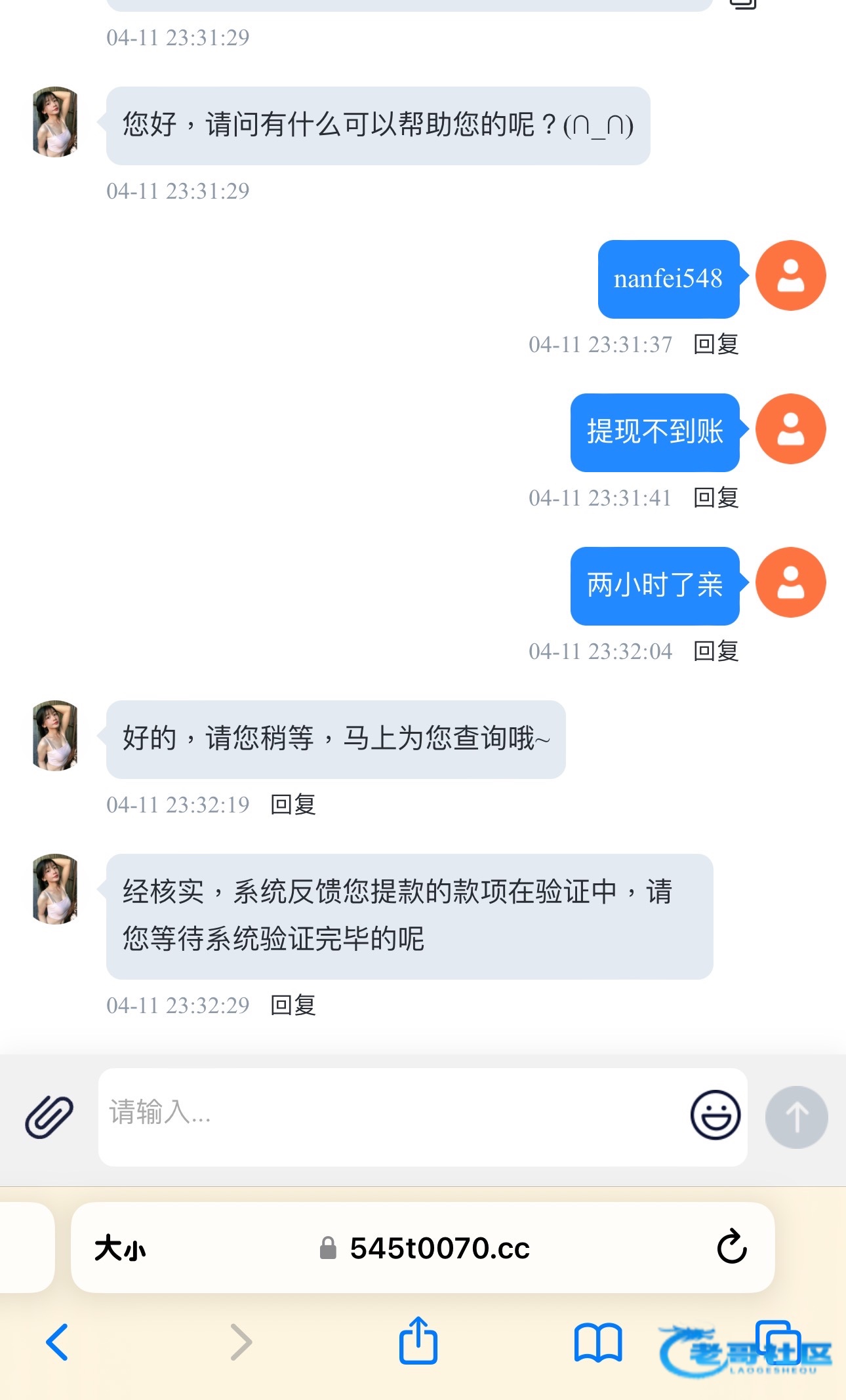This screenshot has height=1400, width=846.
Task: Reload the page in the address bar
Action: (x=732, y=1247)
